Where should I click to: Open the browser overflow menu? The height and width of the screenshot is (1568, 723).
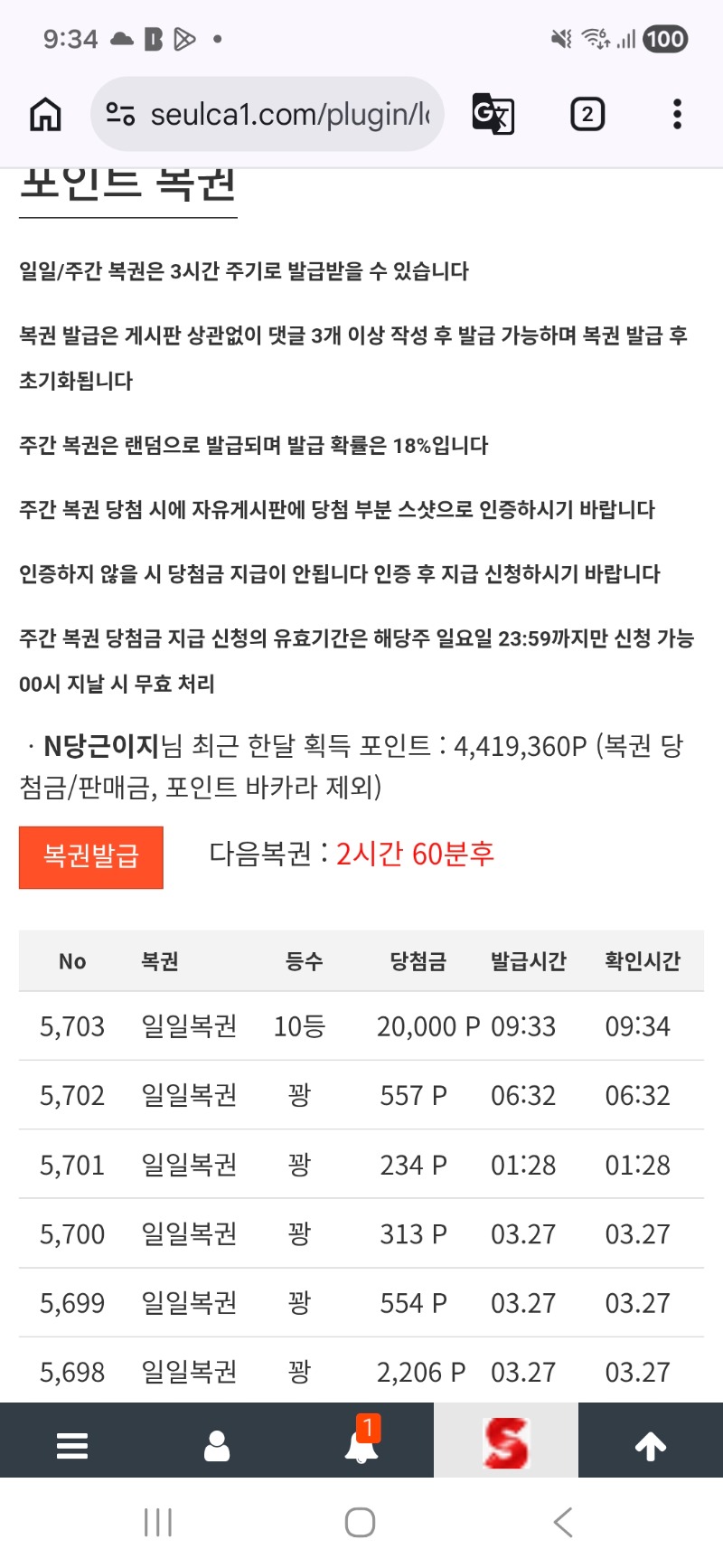pos(677,115)
